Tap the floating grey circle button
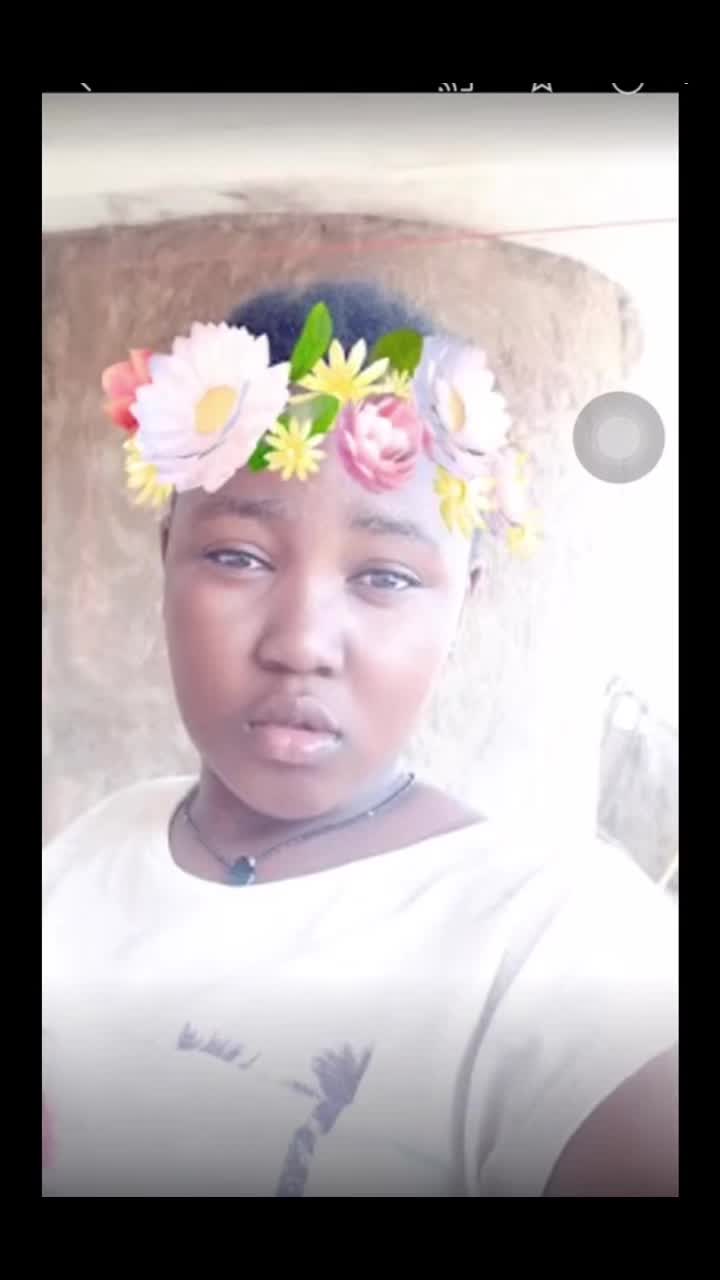Screen dimensions: 720x1280 (619, 437)
